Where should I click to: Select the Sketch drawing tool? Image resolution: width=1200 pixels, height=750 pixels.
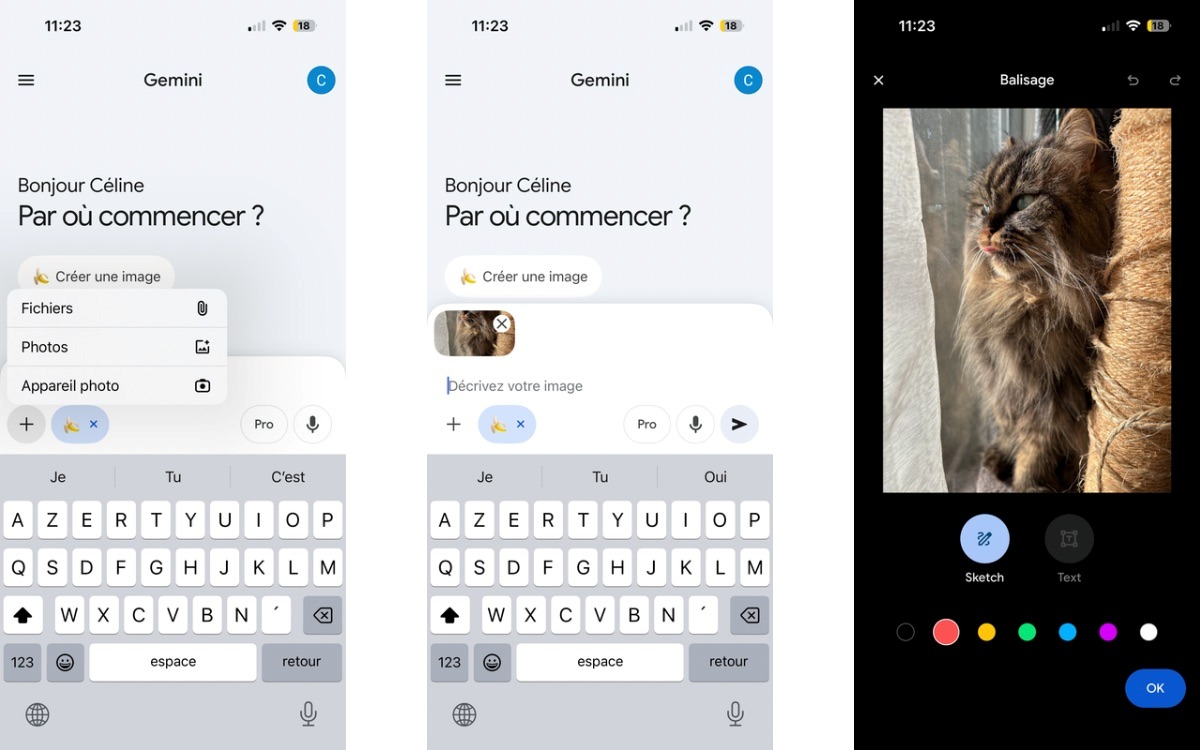point(984,540)
